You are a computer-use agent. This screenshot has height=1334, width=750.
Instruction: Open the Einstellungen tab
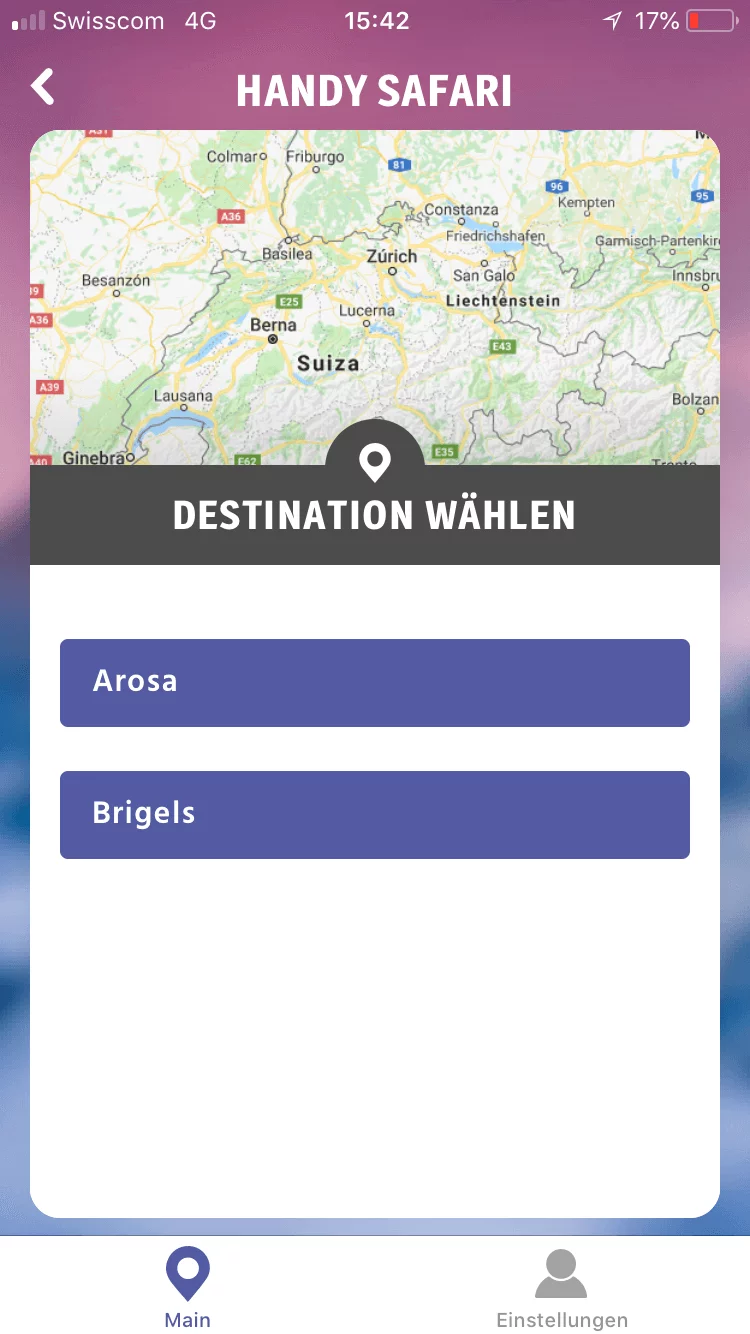[562, 1287]
